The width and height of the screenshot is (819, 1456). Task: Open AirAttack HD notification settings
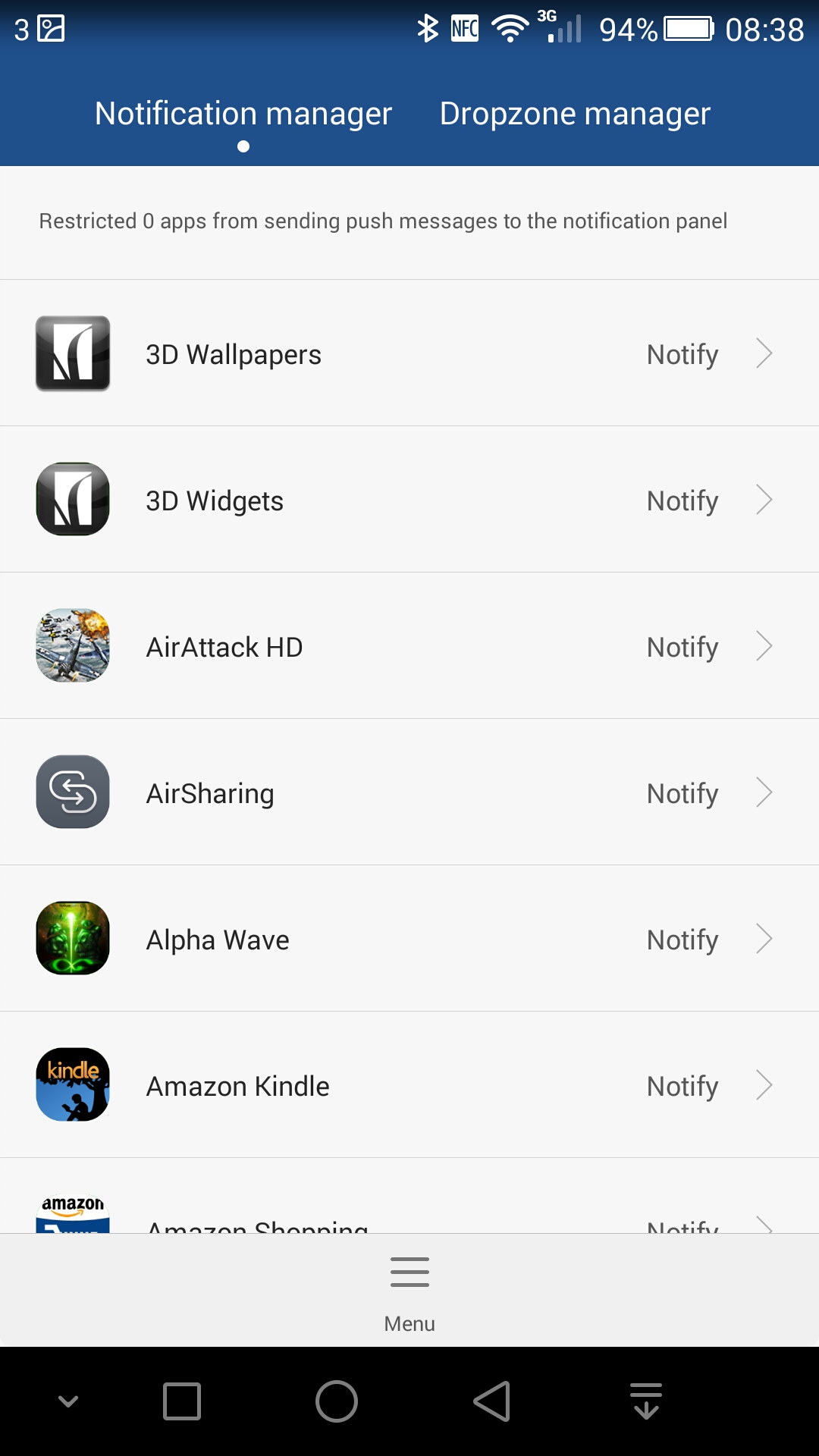point(409,646)
